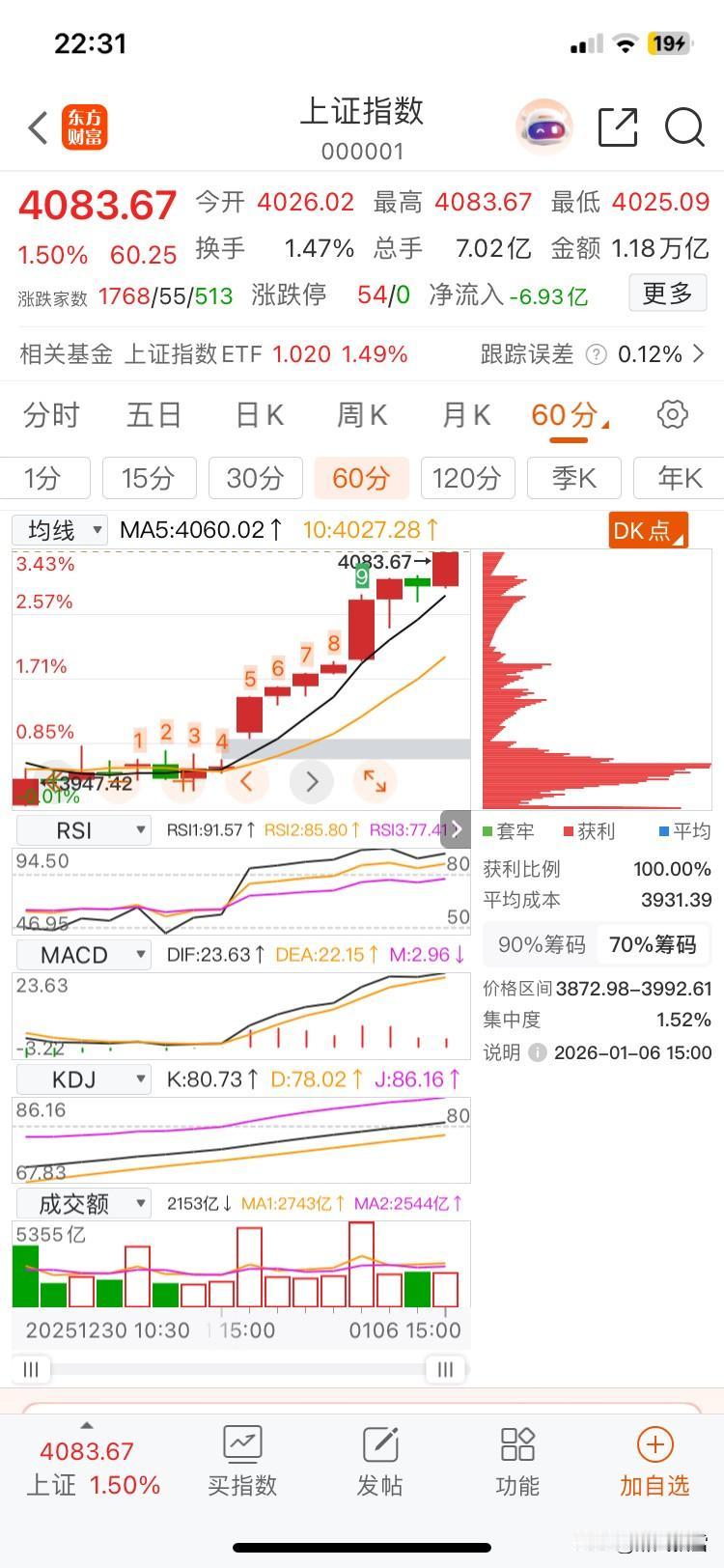Tap the DK点 button
The image size is (724, 1568).
[x=648, y=530]
